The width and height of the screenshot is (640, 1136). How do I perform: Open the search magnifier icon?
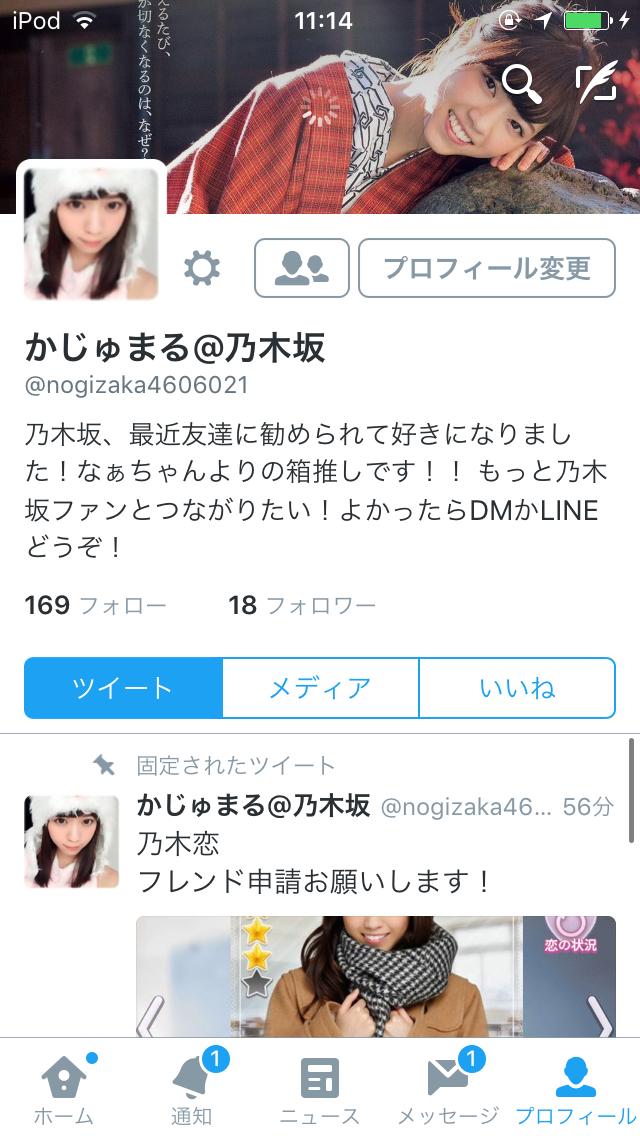click(522, 83)
